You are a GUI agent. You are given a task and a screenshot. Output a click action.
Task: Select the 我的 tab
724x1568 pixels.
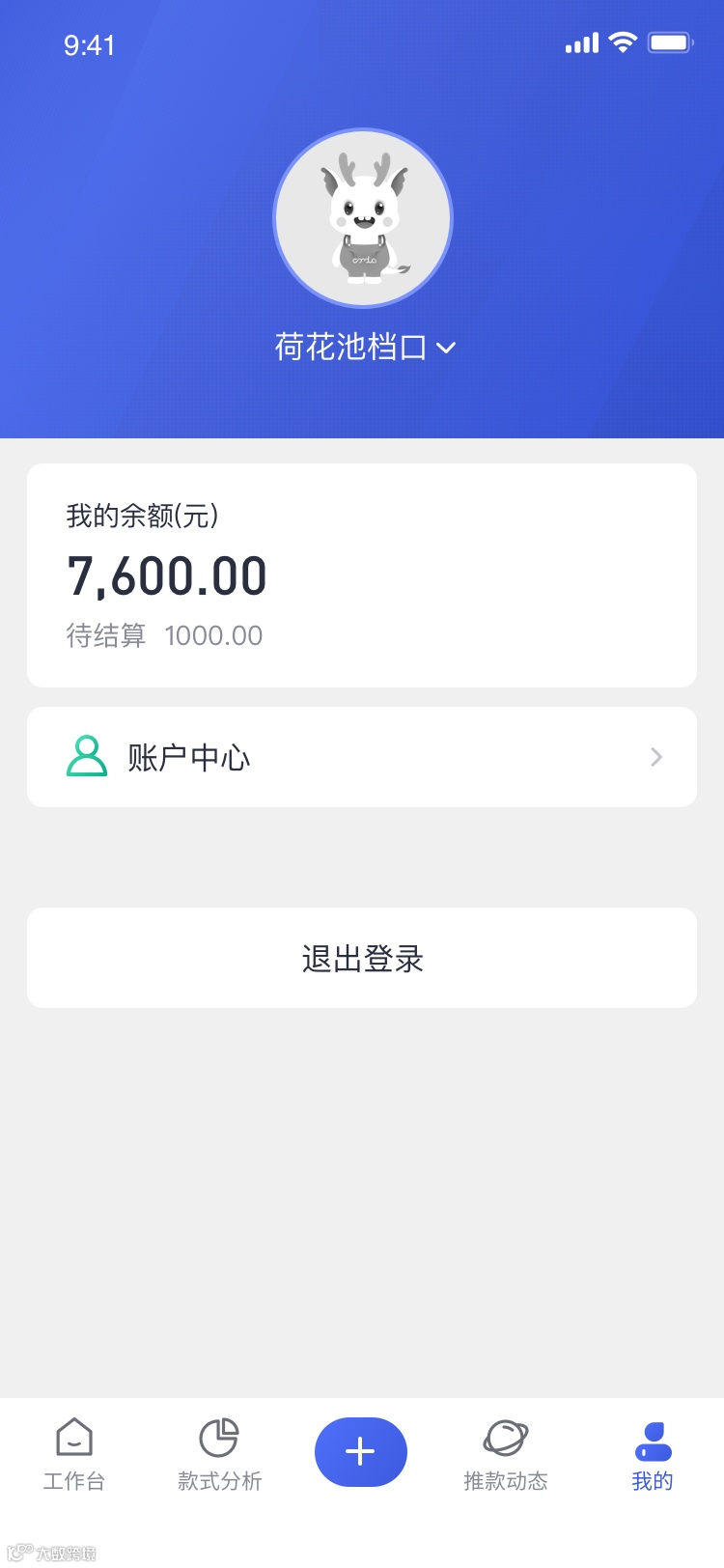click(653, 1454)
